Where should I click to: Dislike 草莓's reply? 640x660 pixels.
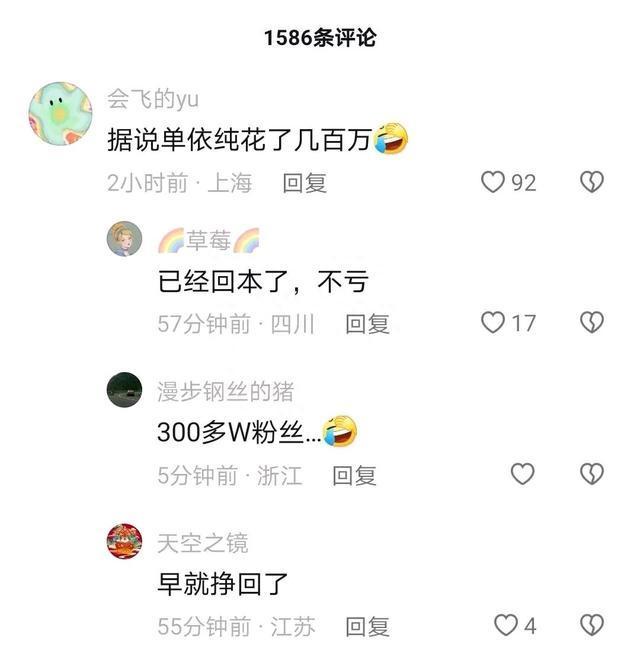coord(592,322)
